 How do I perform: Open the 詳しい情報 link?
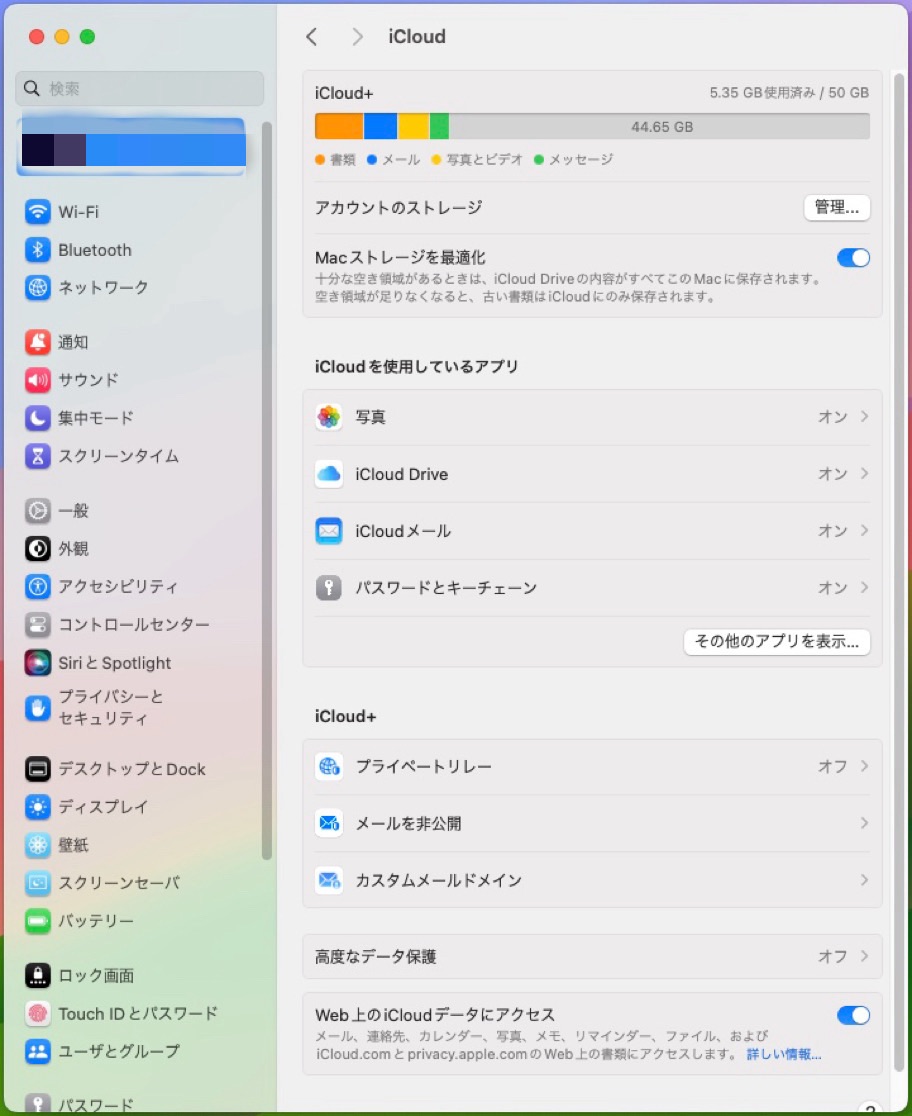783,1055
